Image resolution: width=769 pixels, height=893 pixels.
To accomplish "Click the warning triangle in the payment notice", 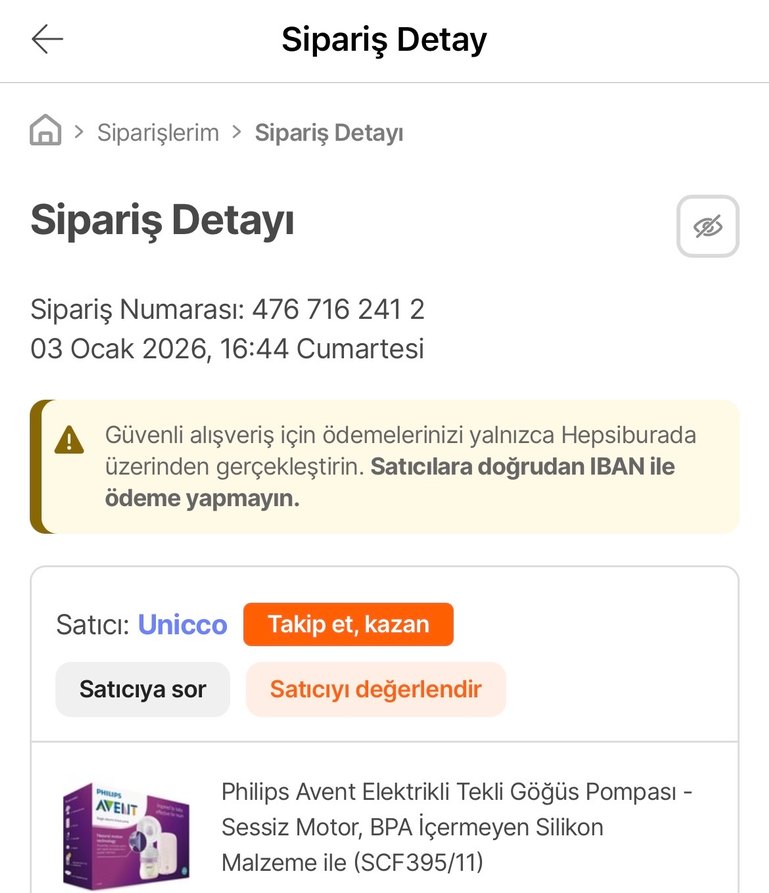I will coord(68,439).
